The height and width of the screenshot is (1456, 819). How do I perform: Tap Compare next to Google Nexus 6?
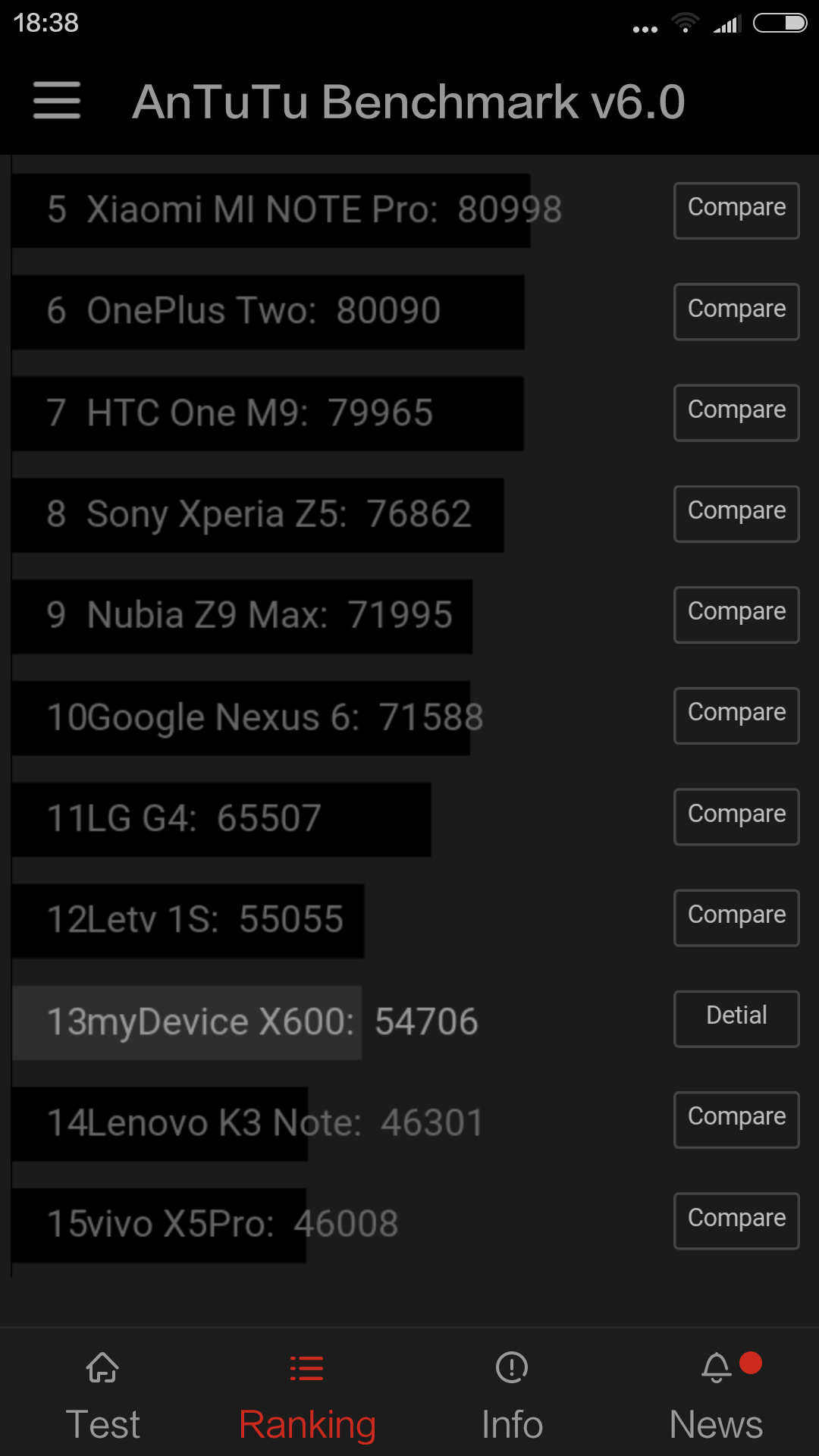pyautogui.click(x=736, y=715)
